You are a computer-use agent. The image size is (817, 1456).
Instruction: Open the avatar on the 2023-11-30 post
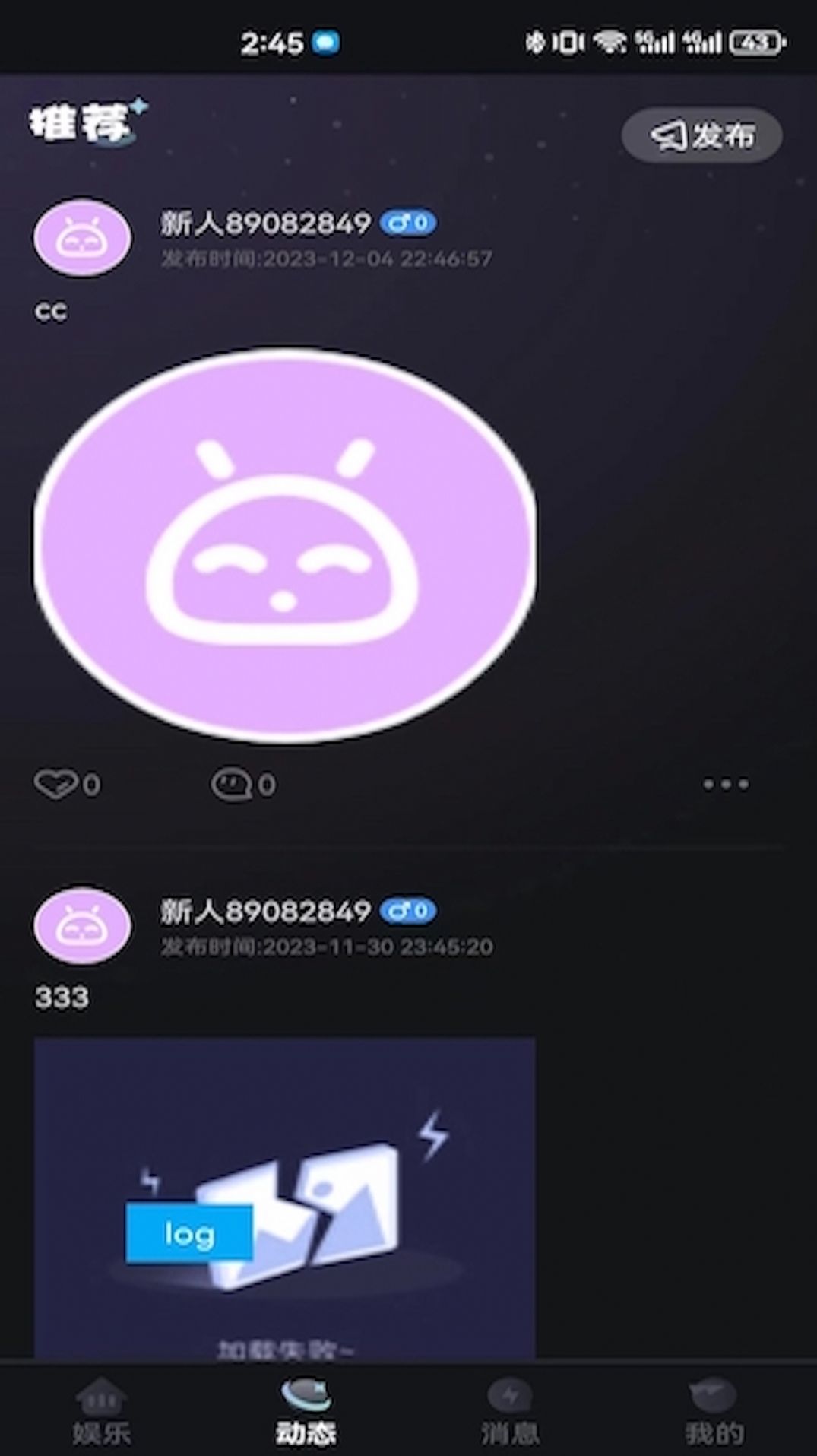(82, 925)
